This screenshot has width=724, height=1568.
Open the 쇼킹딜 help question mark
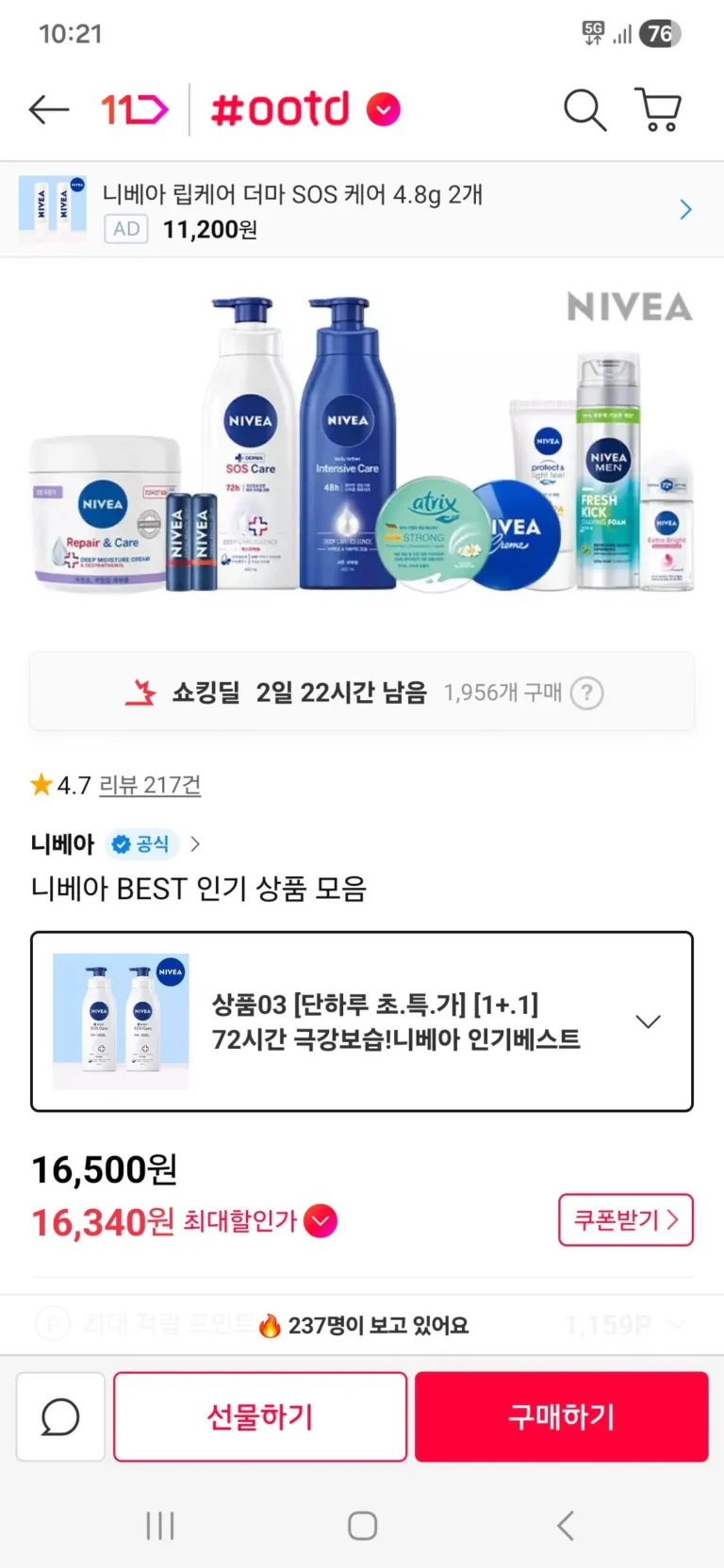tap(587, 694)
